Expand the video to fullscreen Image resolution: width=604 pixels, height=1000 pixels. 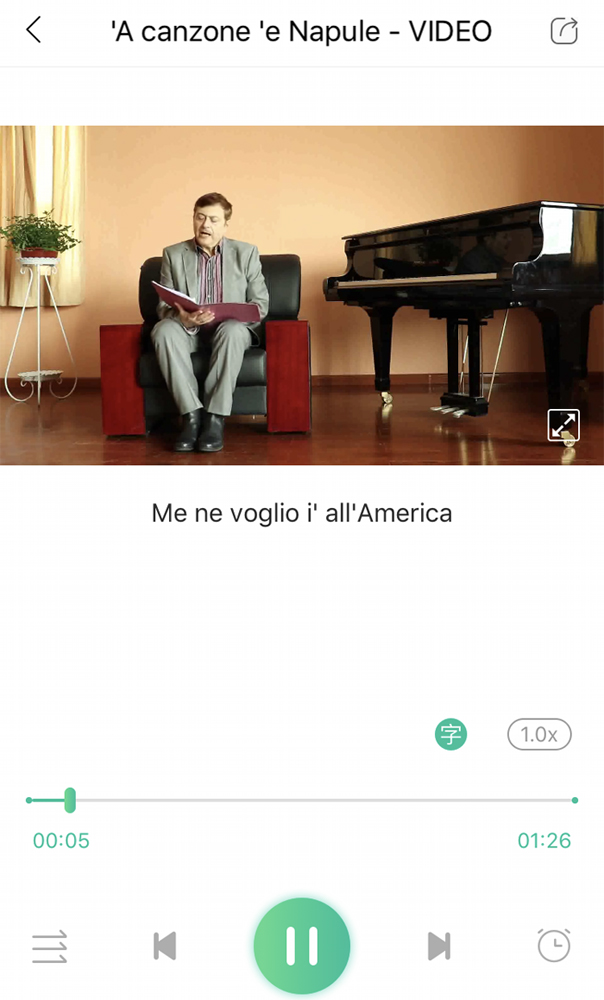563,425
